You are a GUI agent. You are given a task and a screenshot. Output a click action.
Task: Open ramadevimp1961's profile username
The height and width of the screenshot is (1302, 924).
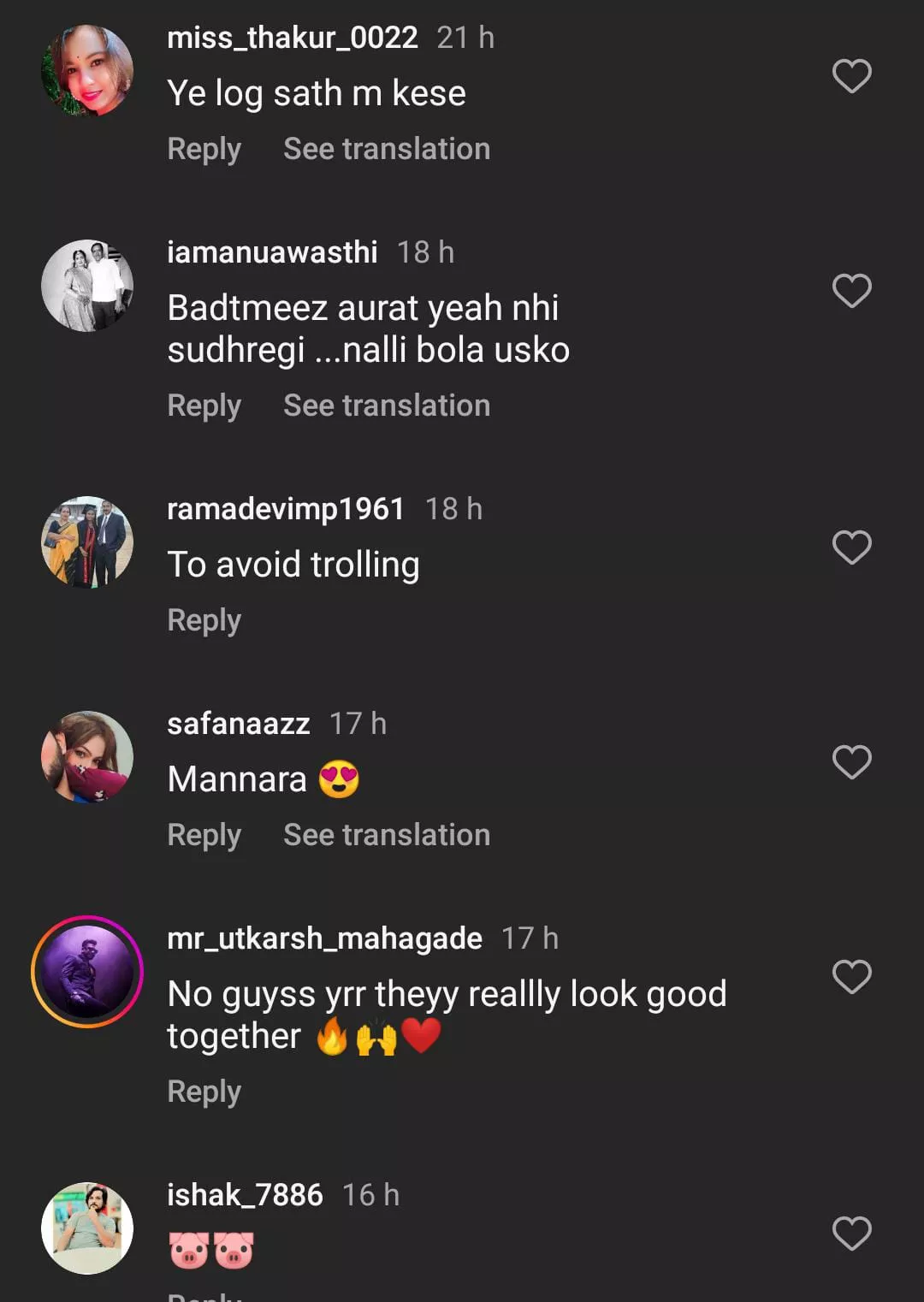(285, 509)
